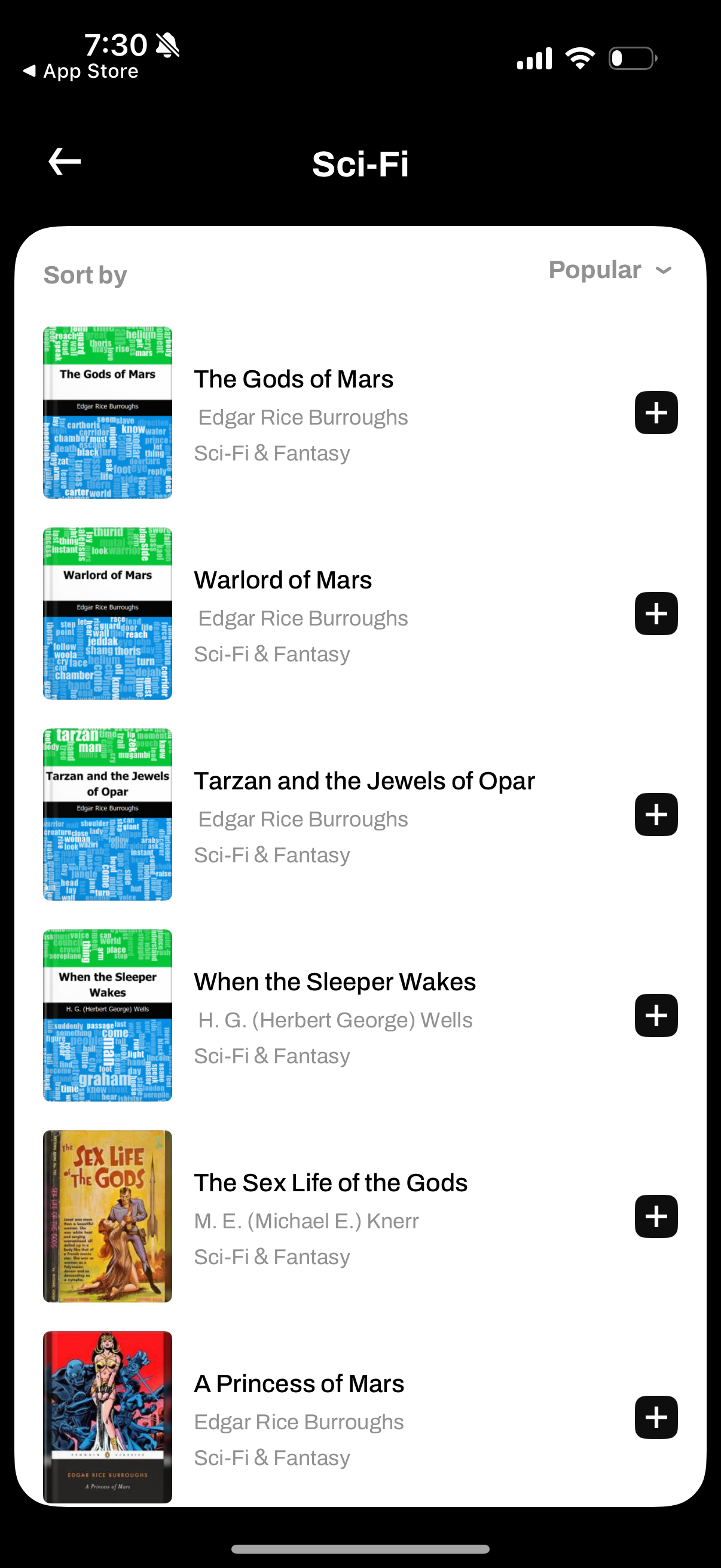This screenshot has width=721, height=1568.
Task: Add A Princess of Mars
Action: pyautogui.click(x=656, y=1417)
